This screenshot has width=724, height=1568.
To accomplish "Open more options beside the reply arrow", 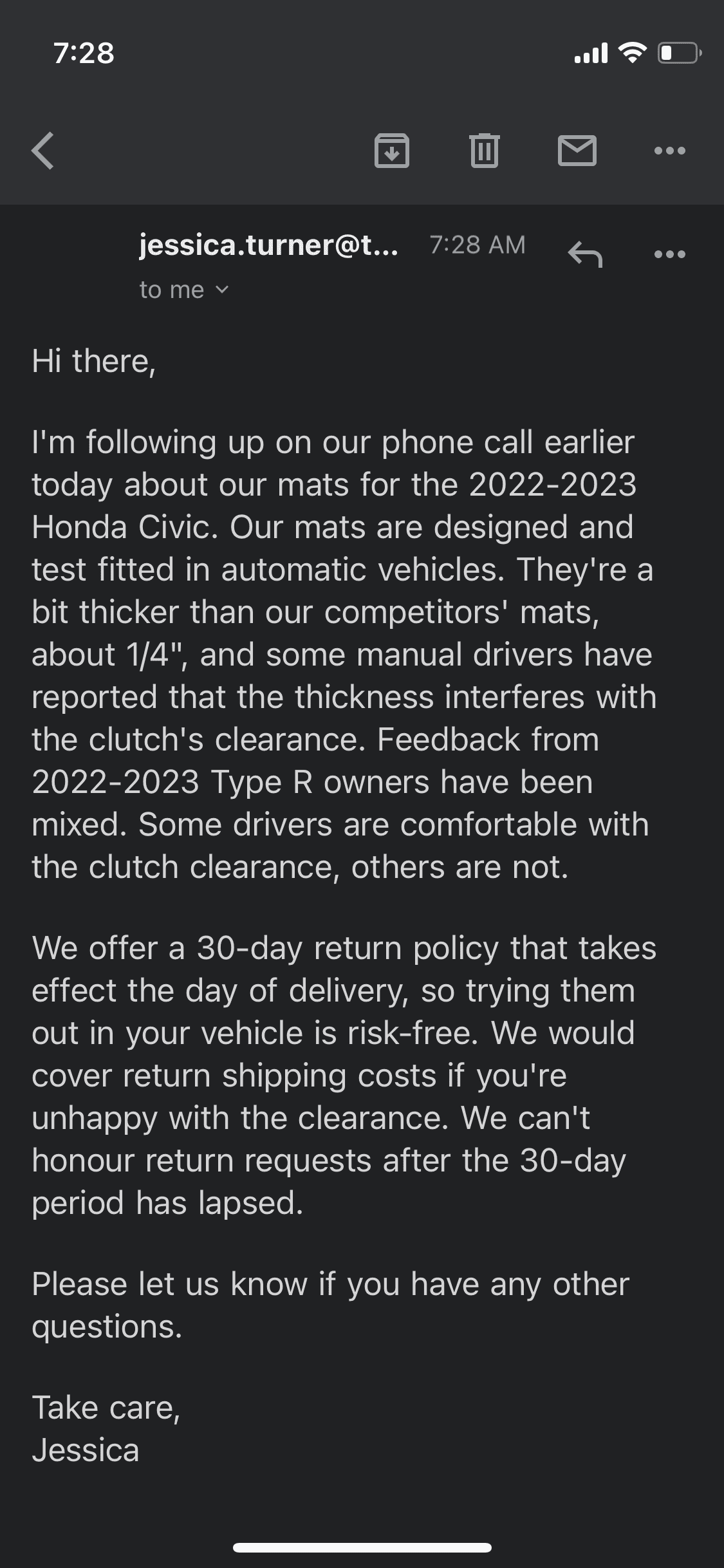I will tap(669, 254).
